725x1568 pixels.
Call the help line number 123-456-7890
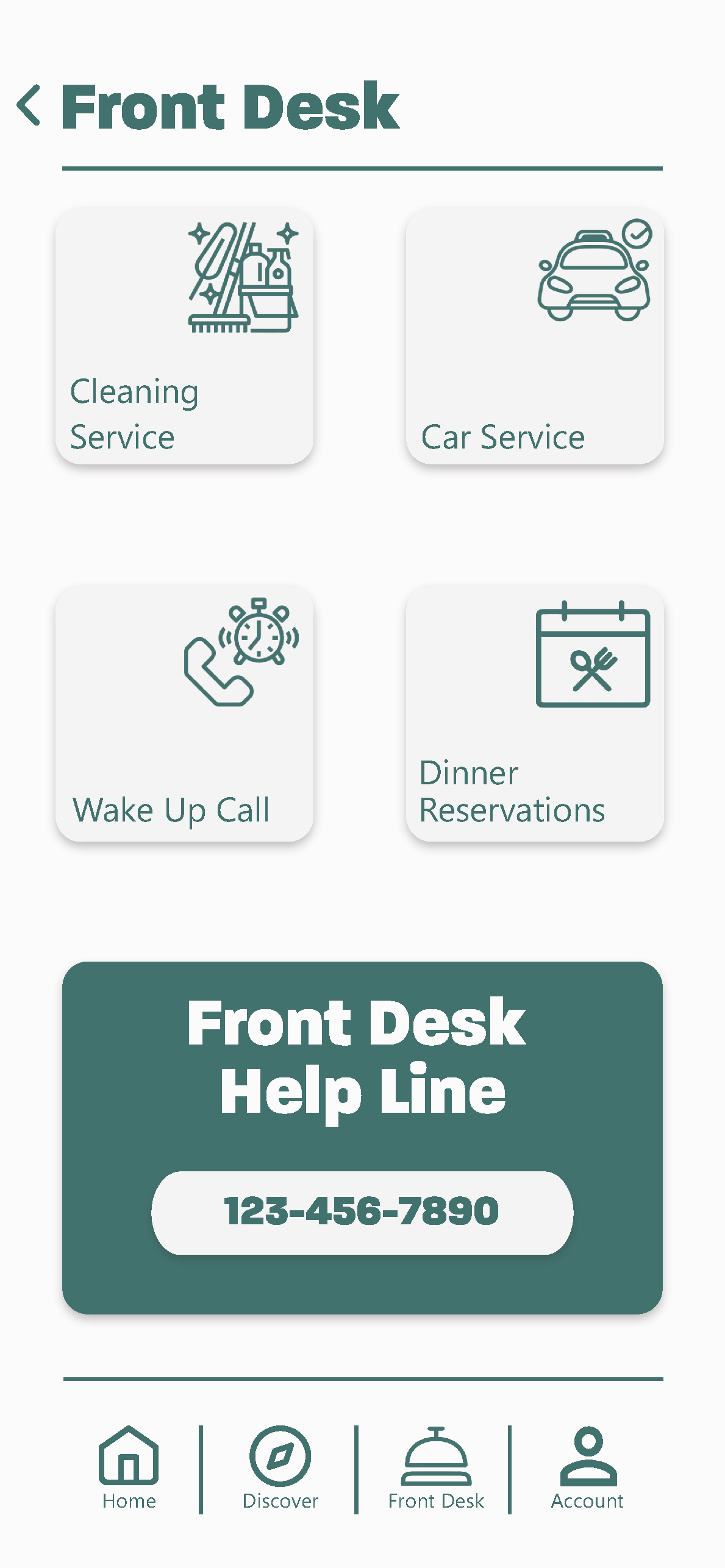[362, 1213]
